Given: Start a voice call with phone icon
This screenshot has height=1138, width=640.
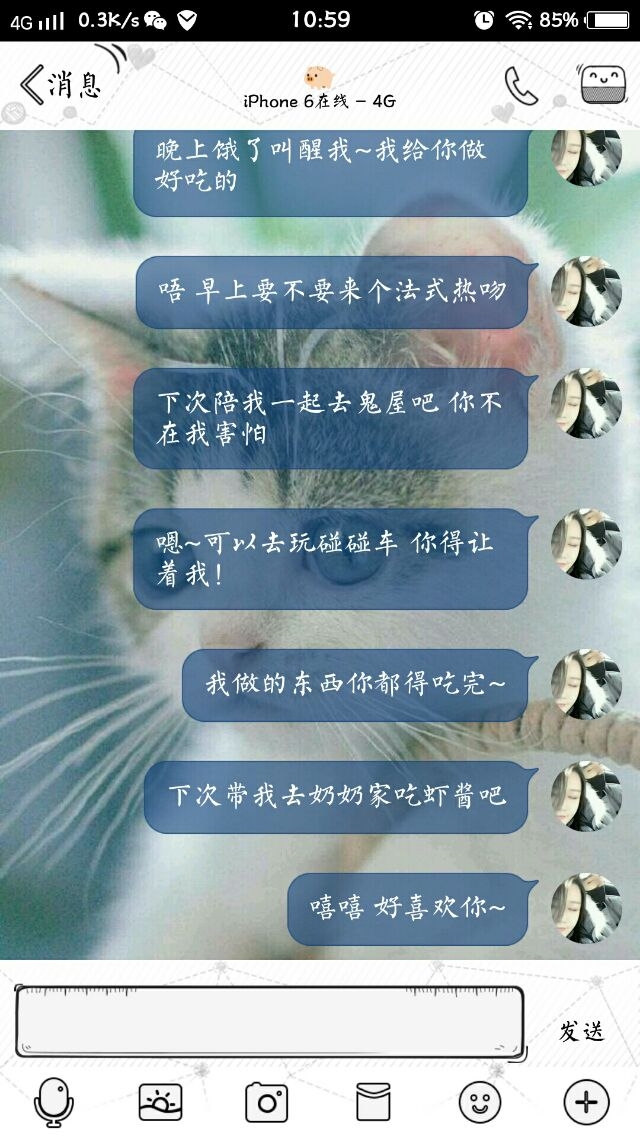Looking at the screenshot, I should [x=520, y=86].
